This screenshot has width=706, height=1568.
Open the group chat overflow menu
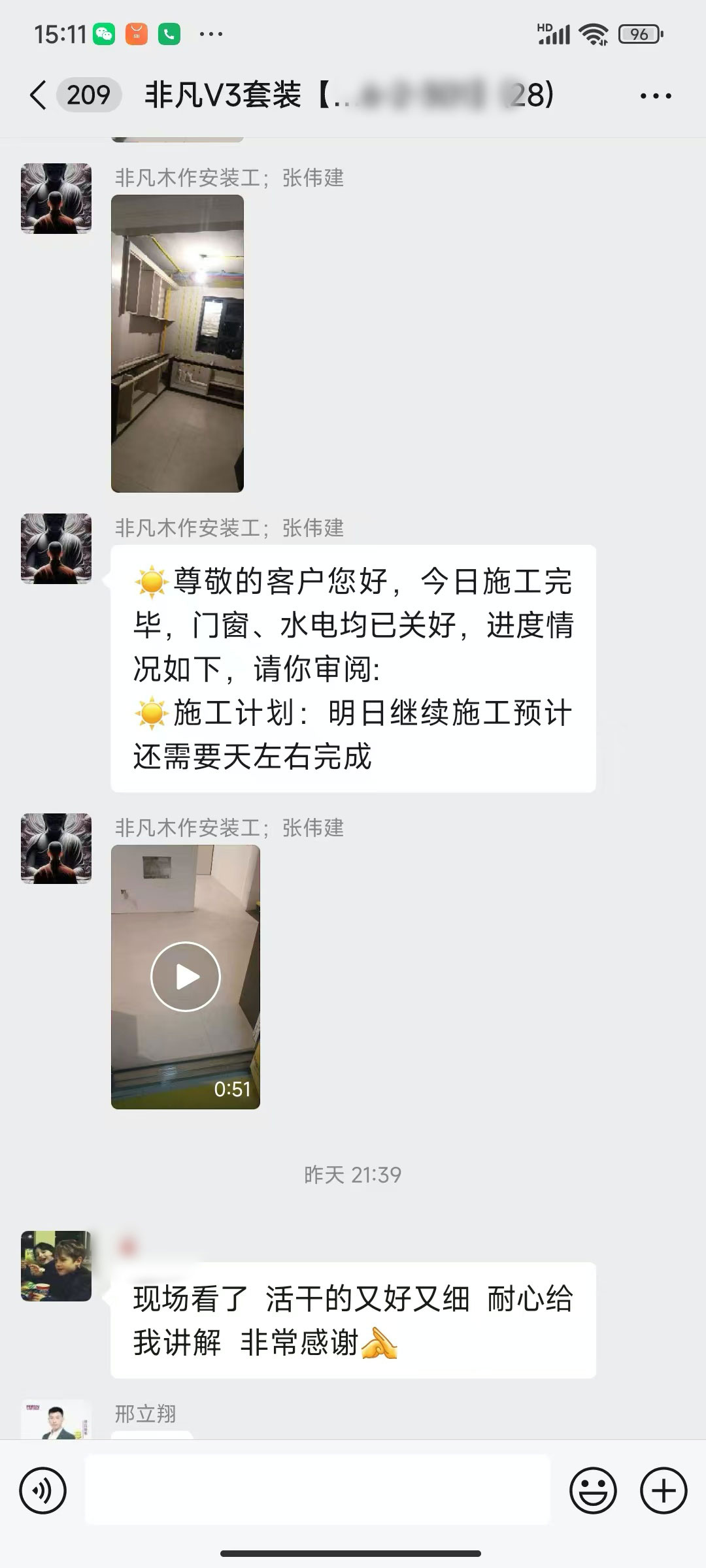(655, 96)
